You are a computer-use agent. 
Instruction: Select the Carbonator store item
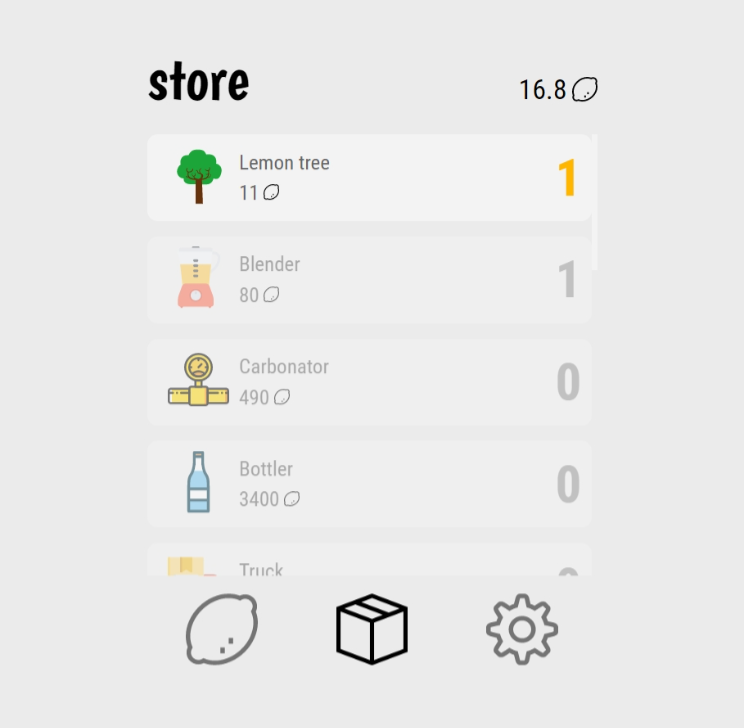pyautogui.click(x=369, y=382)
